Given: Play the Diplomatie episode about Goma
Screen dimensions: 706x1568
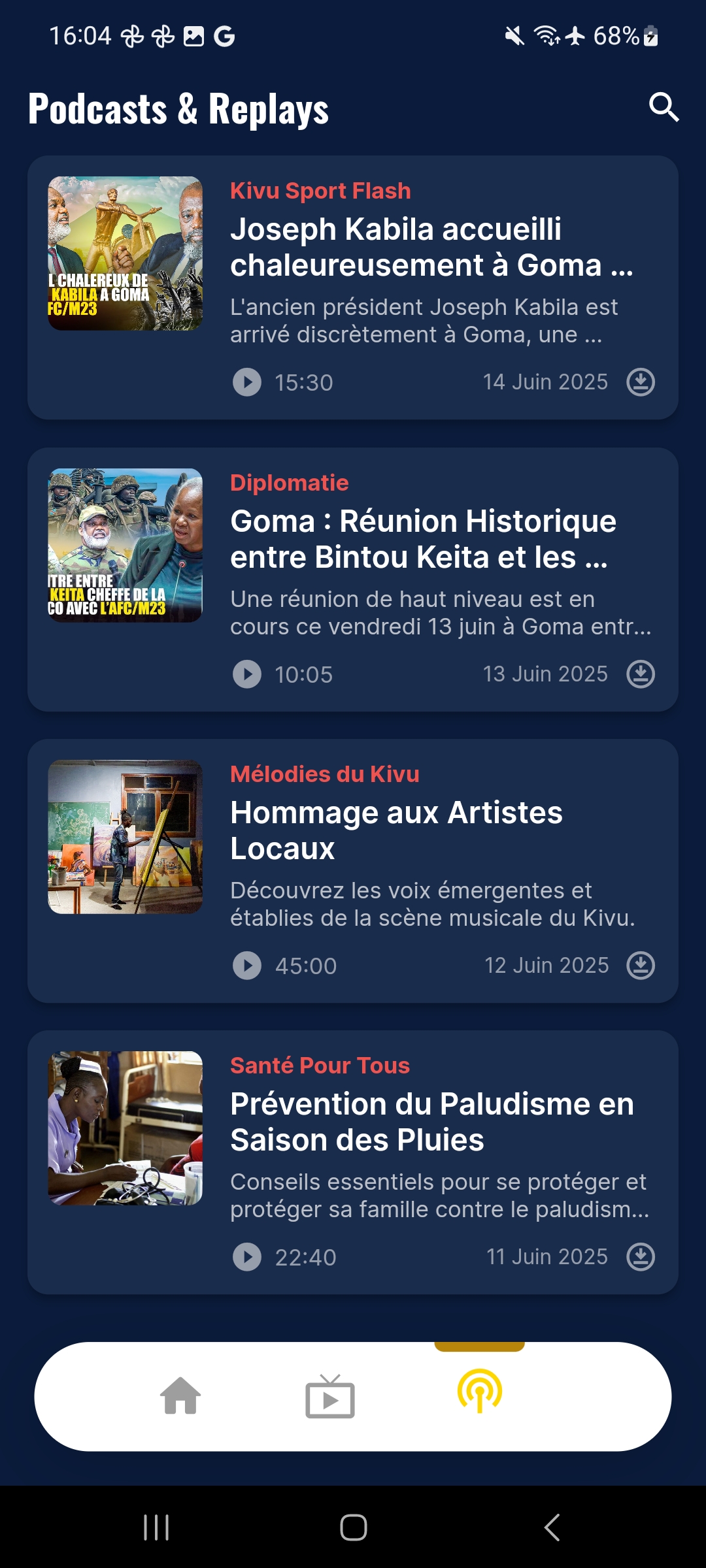Looking at the screenshot, I should click(x=246, y=674).
